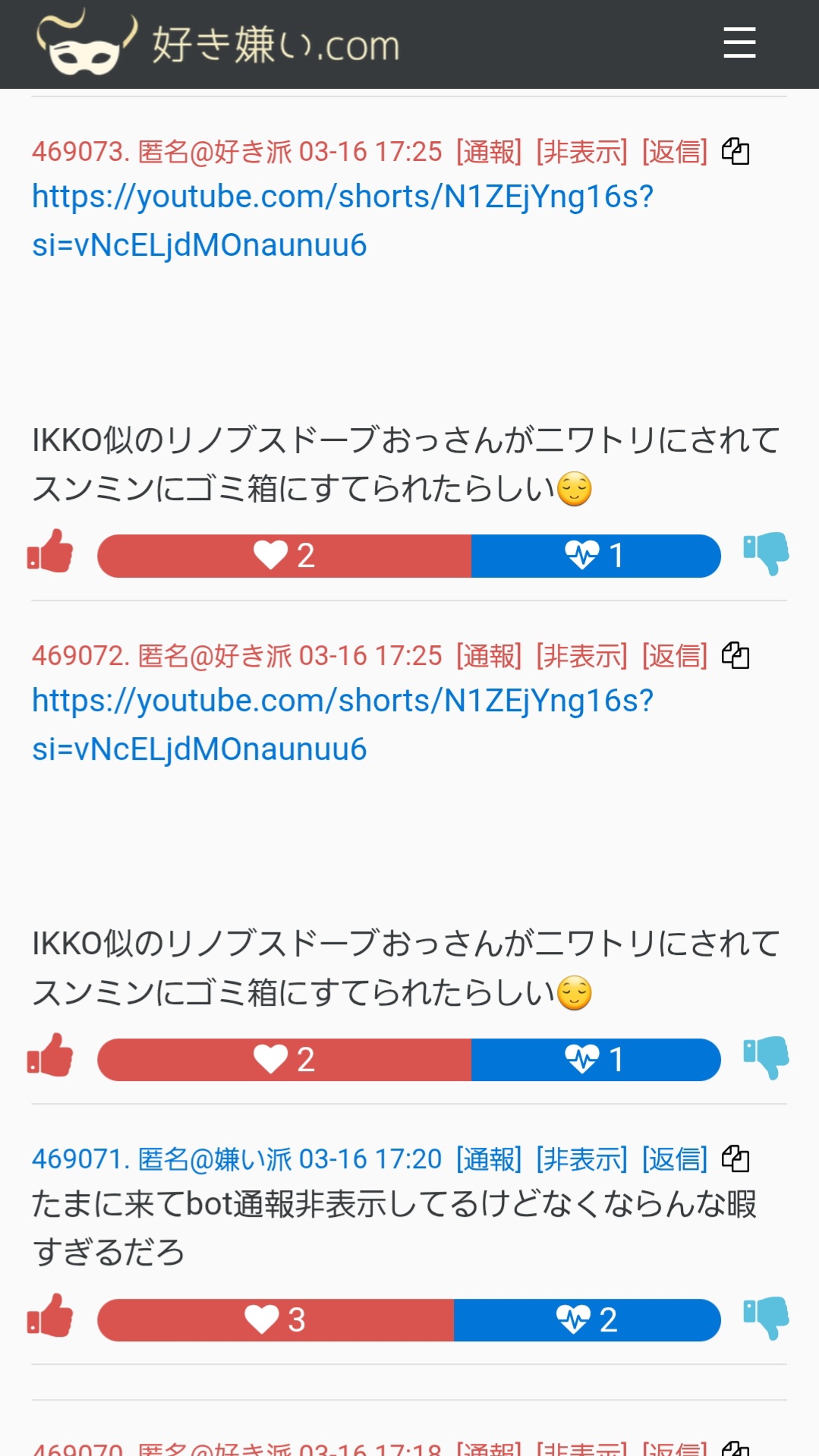The image size is (819, 1456).
Task: Like comment 469072 with thumbs up
Action: [x=50, y=1055]
